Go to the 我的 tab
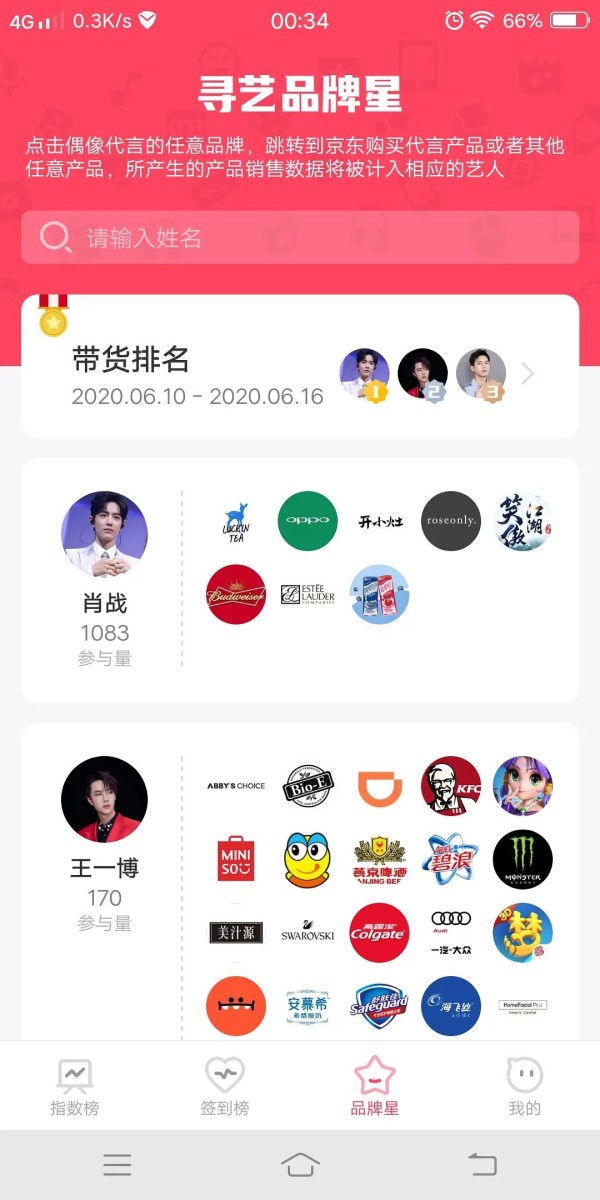Screen dimensions: 600x1200 coord(524,1087)
